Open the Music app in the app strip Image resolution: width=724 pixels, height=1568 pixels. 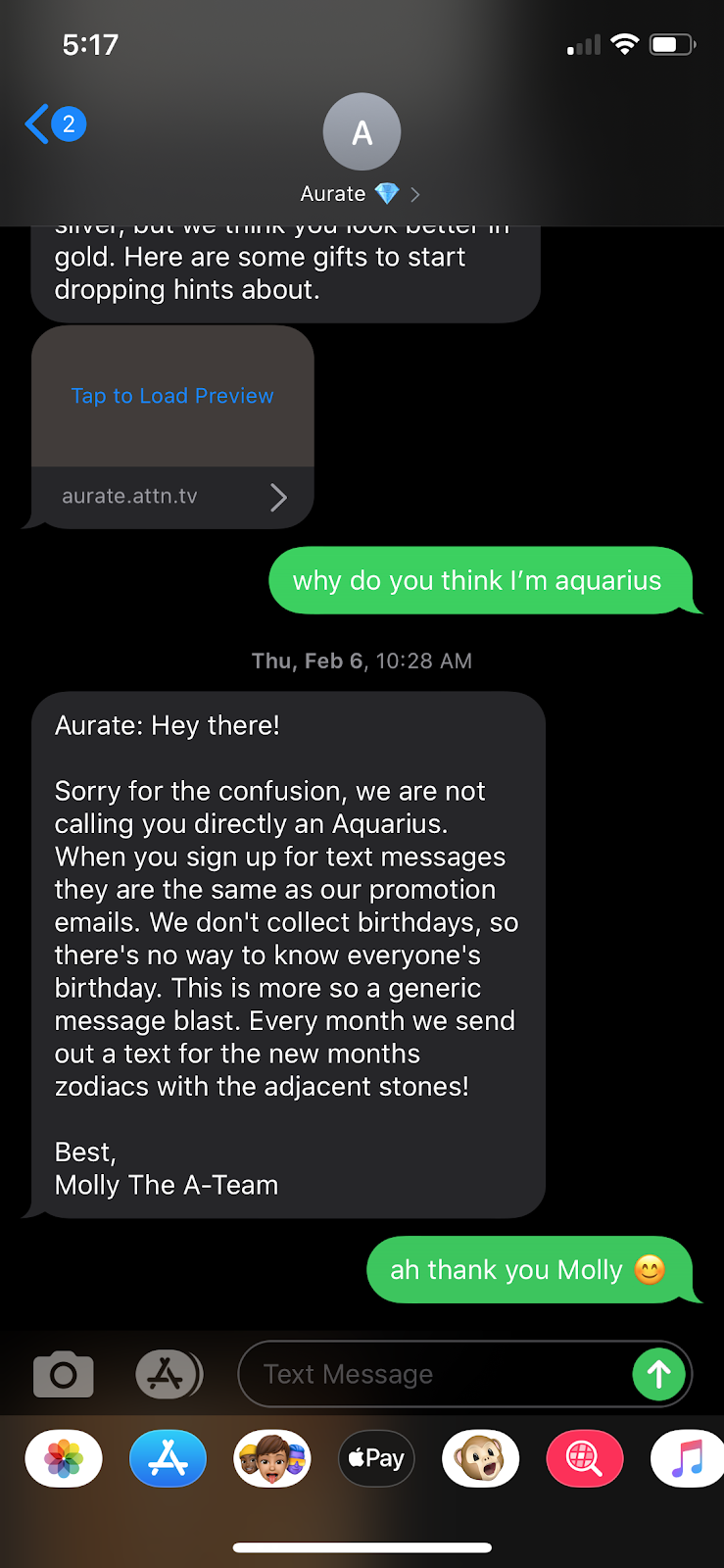[x=687, y=1458]
